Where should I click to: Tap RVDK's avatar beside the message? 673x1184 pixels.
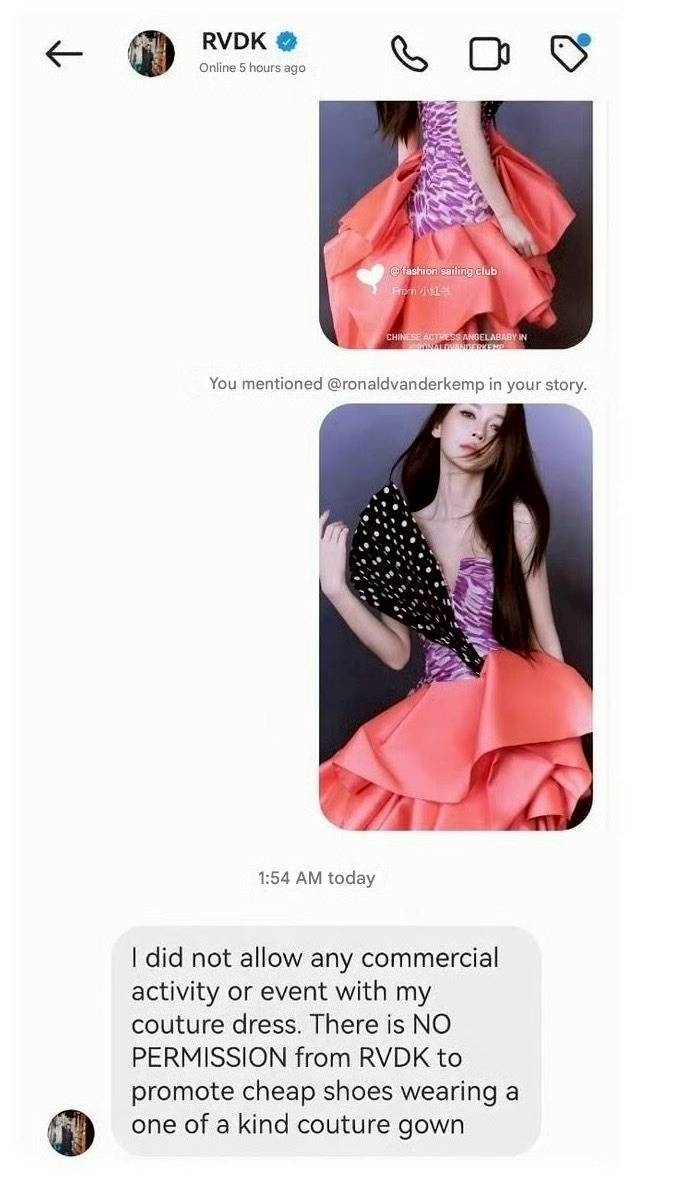71,1132
